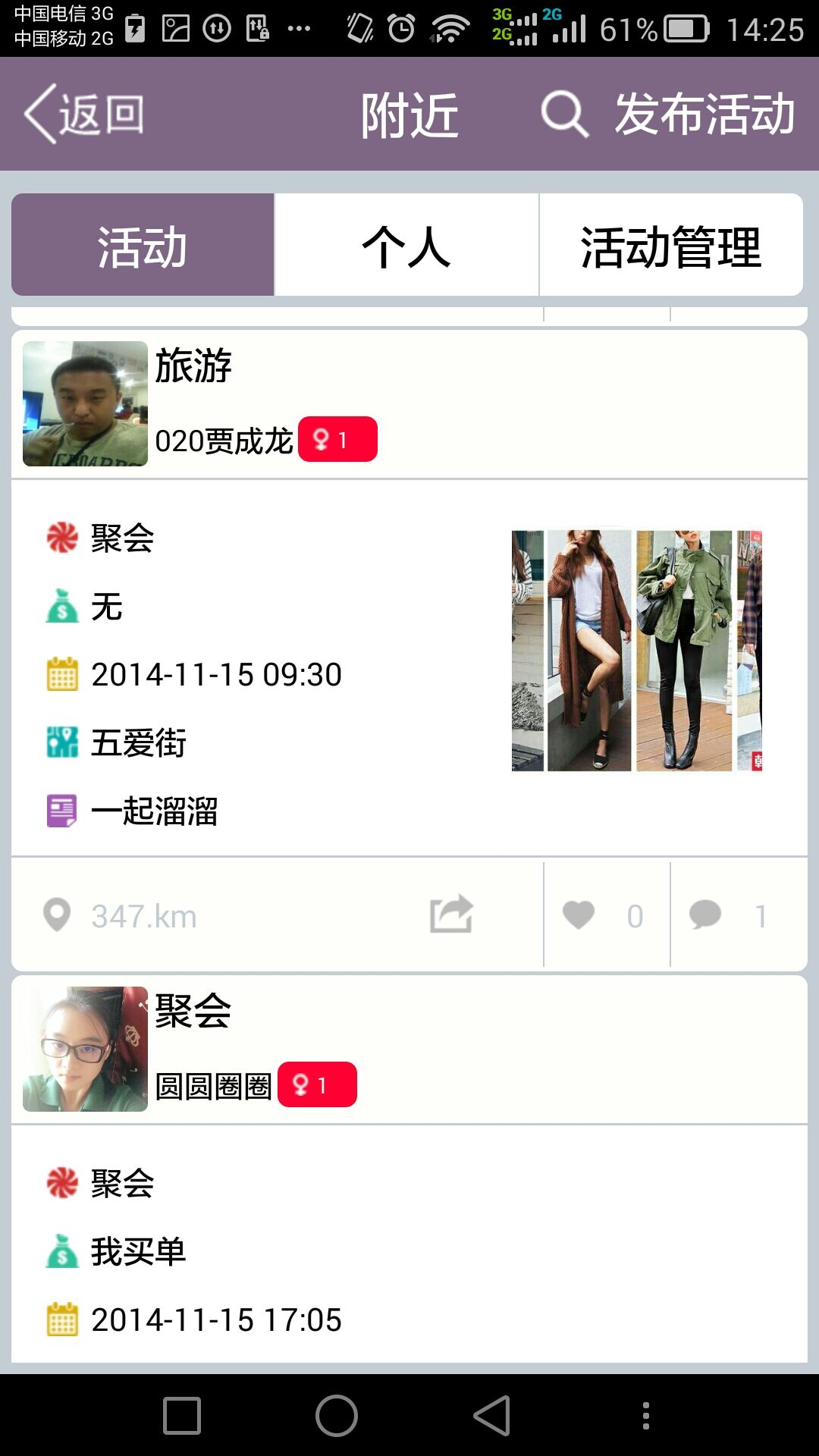Go back using the 返回 button
Viewport: 819px width, 1456px height.
84,115
